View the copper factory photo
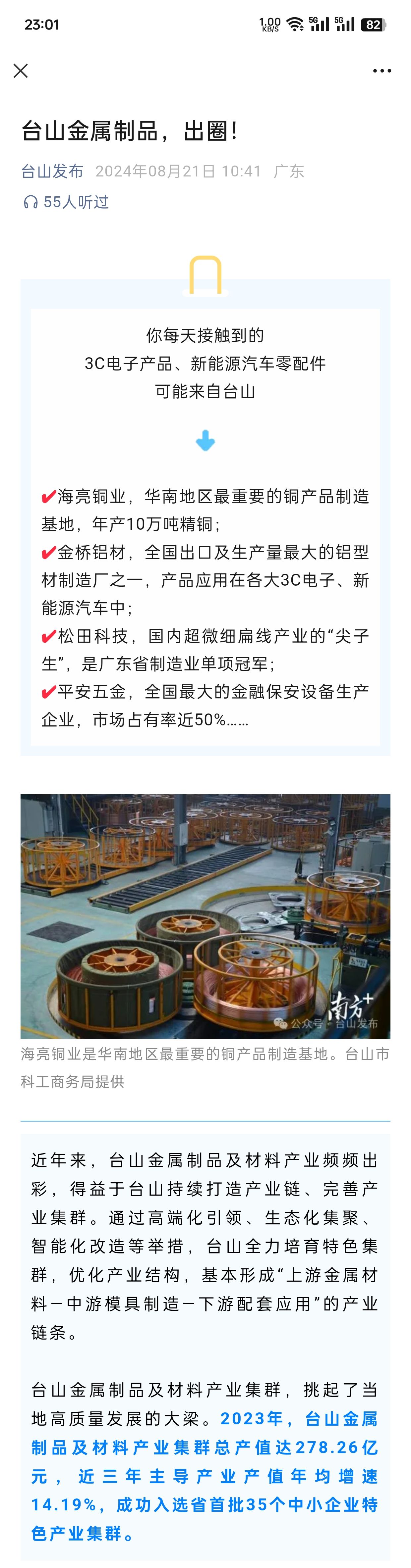 [205, 915]
